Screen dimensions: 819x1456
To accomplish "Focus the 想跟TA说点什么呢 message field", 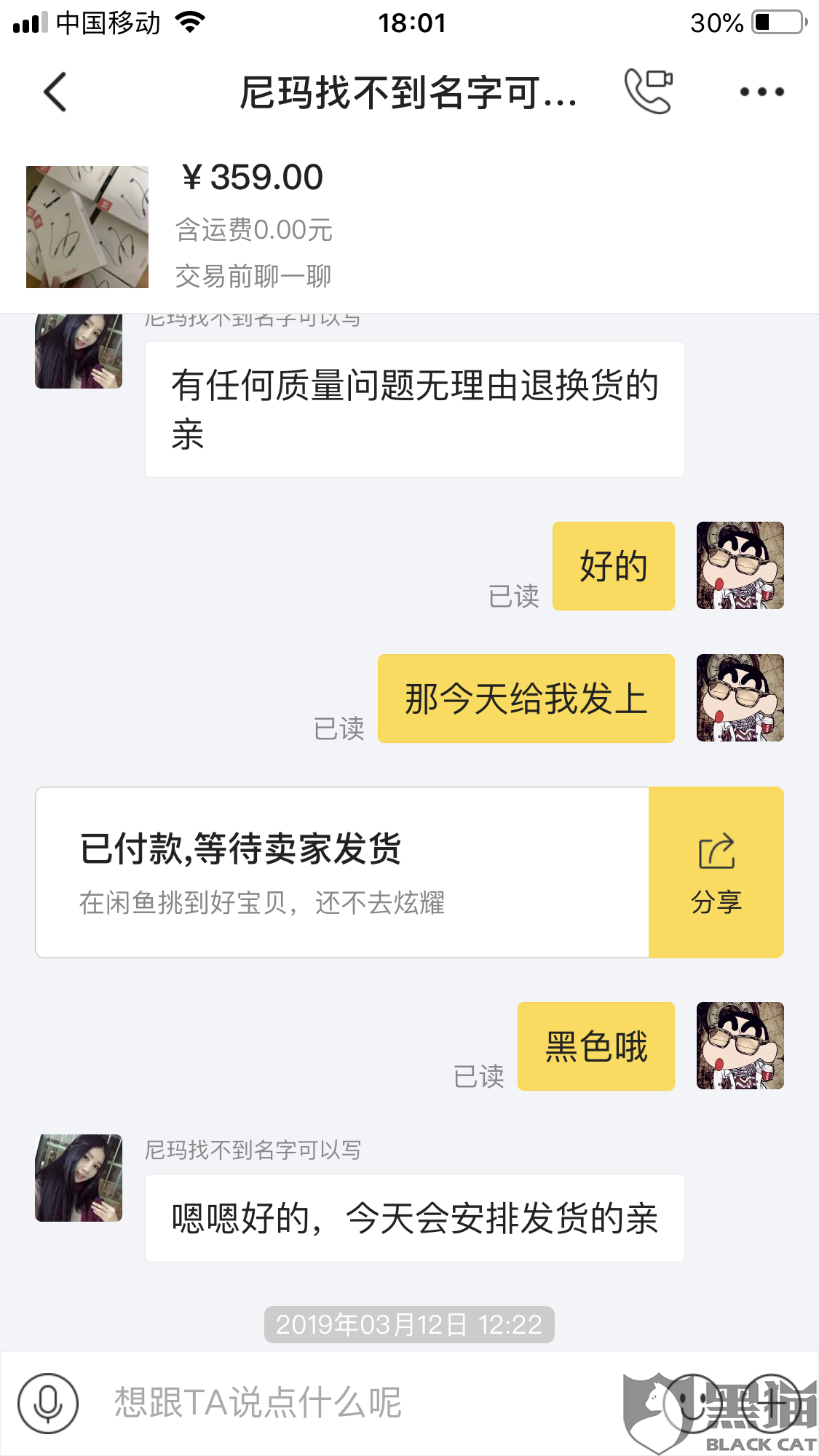I will (x=349, y=1403).
